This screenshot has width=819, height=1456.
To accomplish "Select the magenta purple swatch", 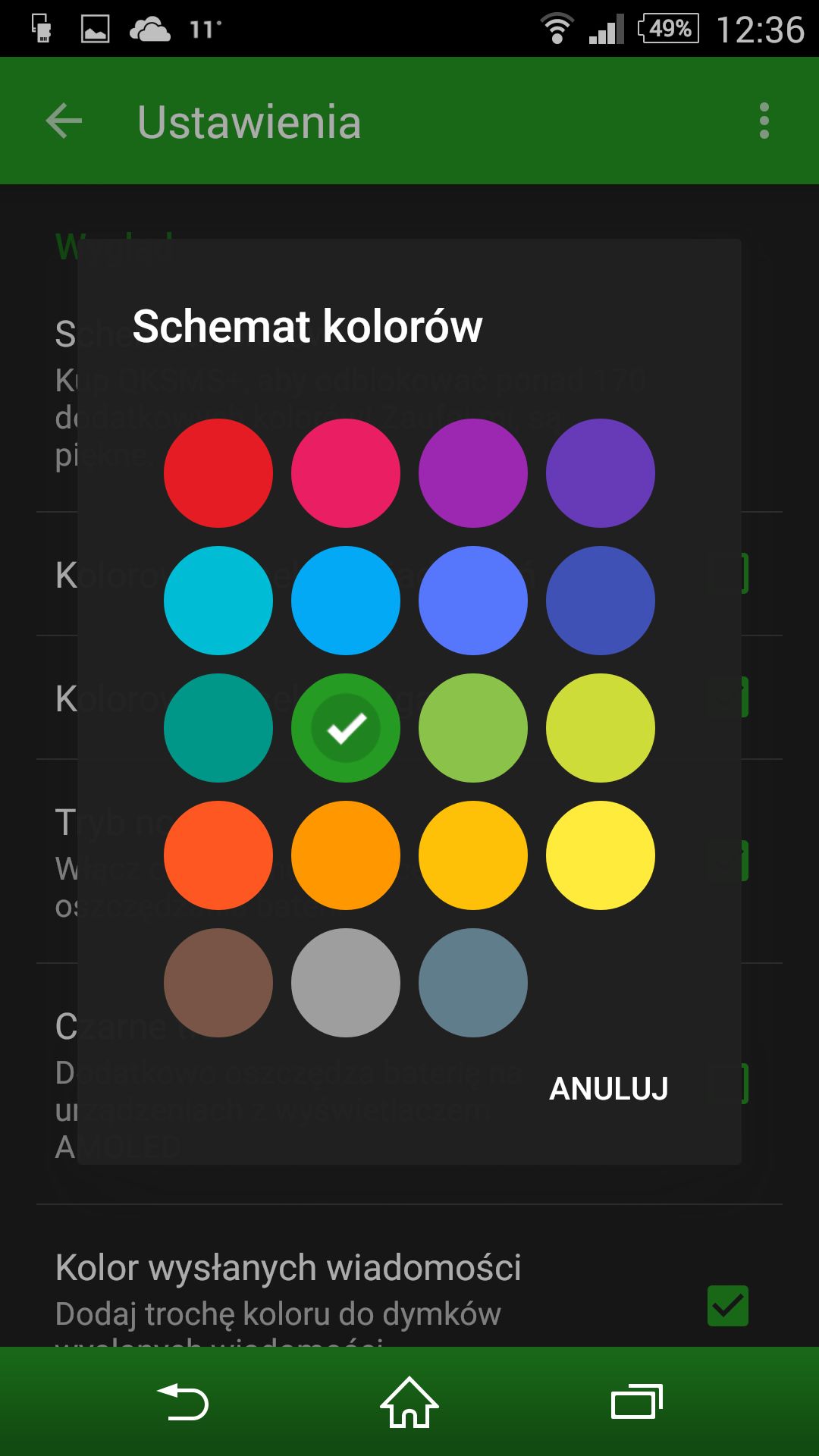I will tap(473, 473).
